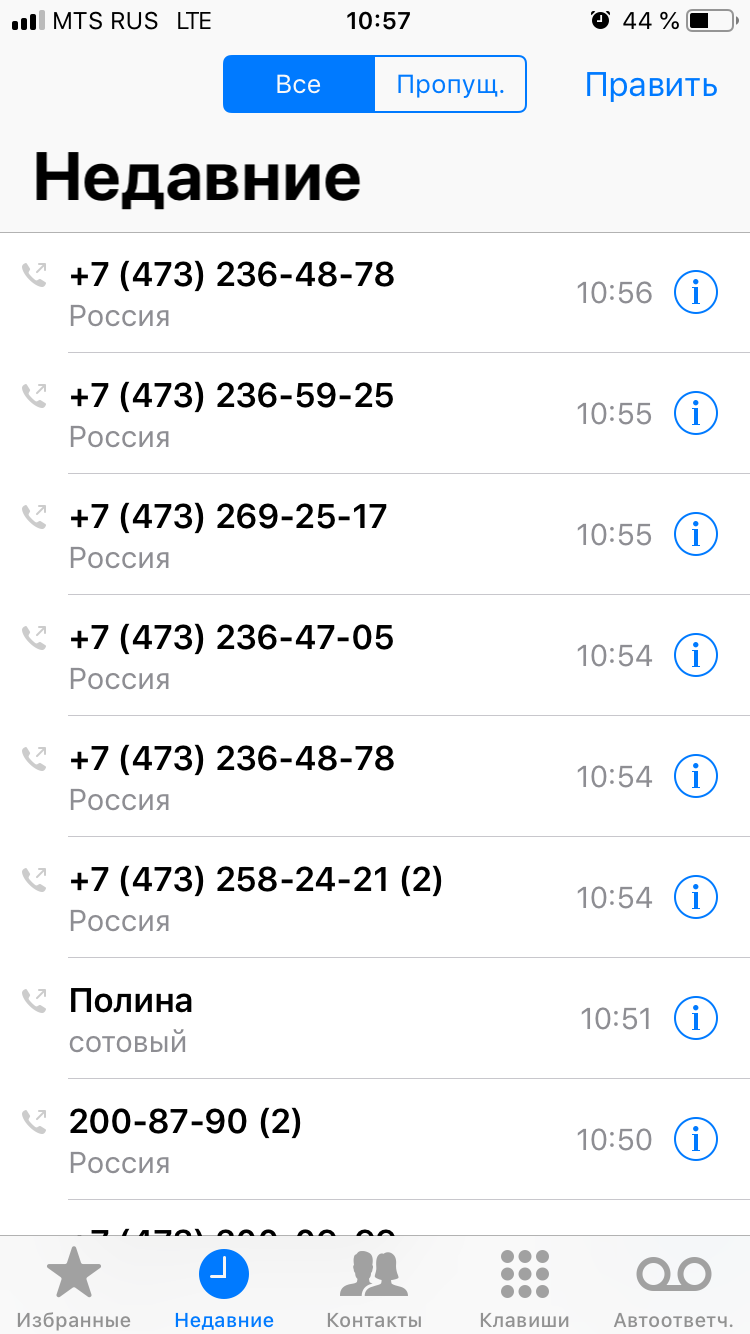Select the Недавние tab
The width and height of the screenshot is (750, 1334).
click(224, 1288)
